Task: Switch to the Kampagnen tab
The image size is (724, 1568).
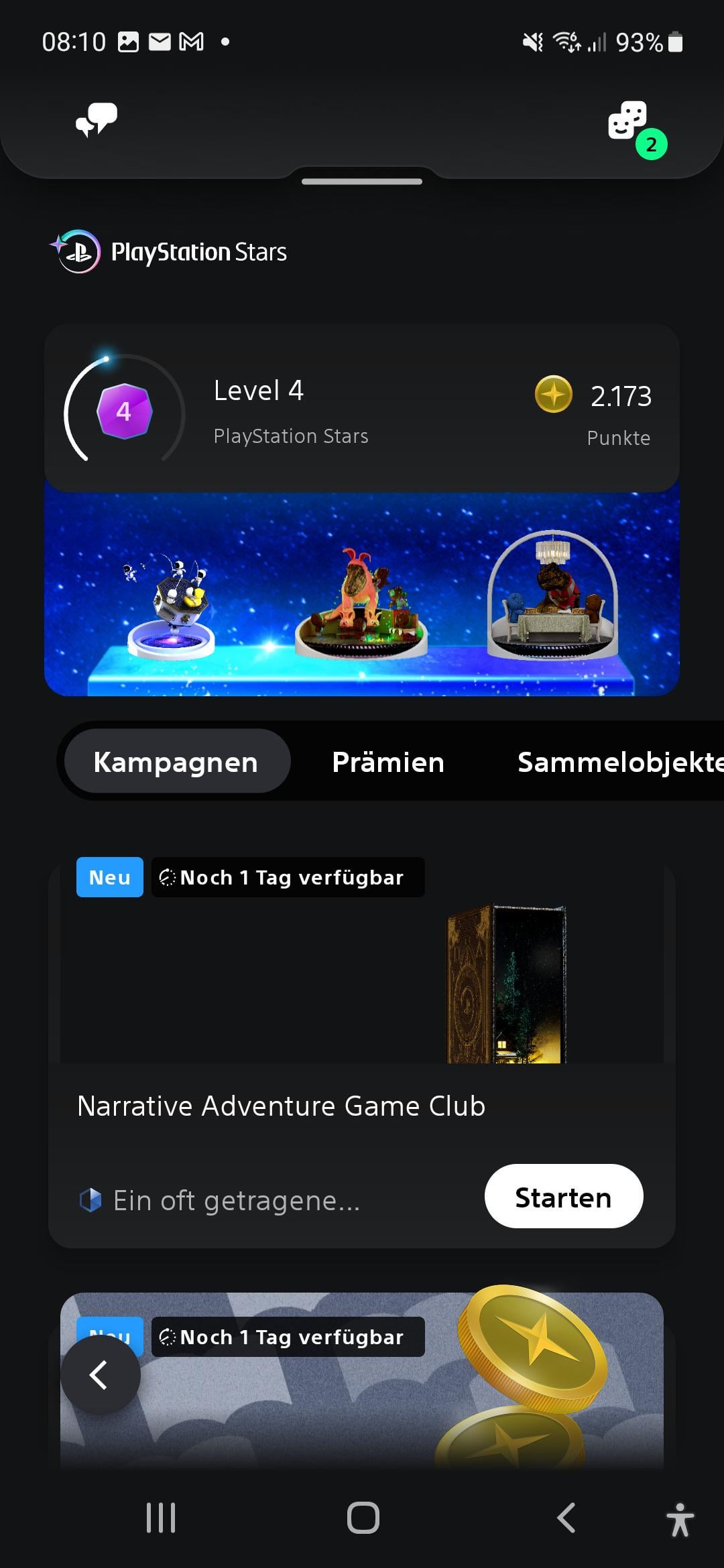Action: tap(176, 762)
